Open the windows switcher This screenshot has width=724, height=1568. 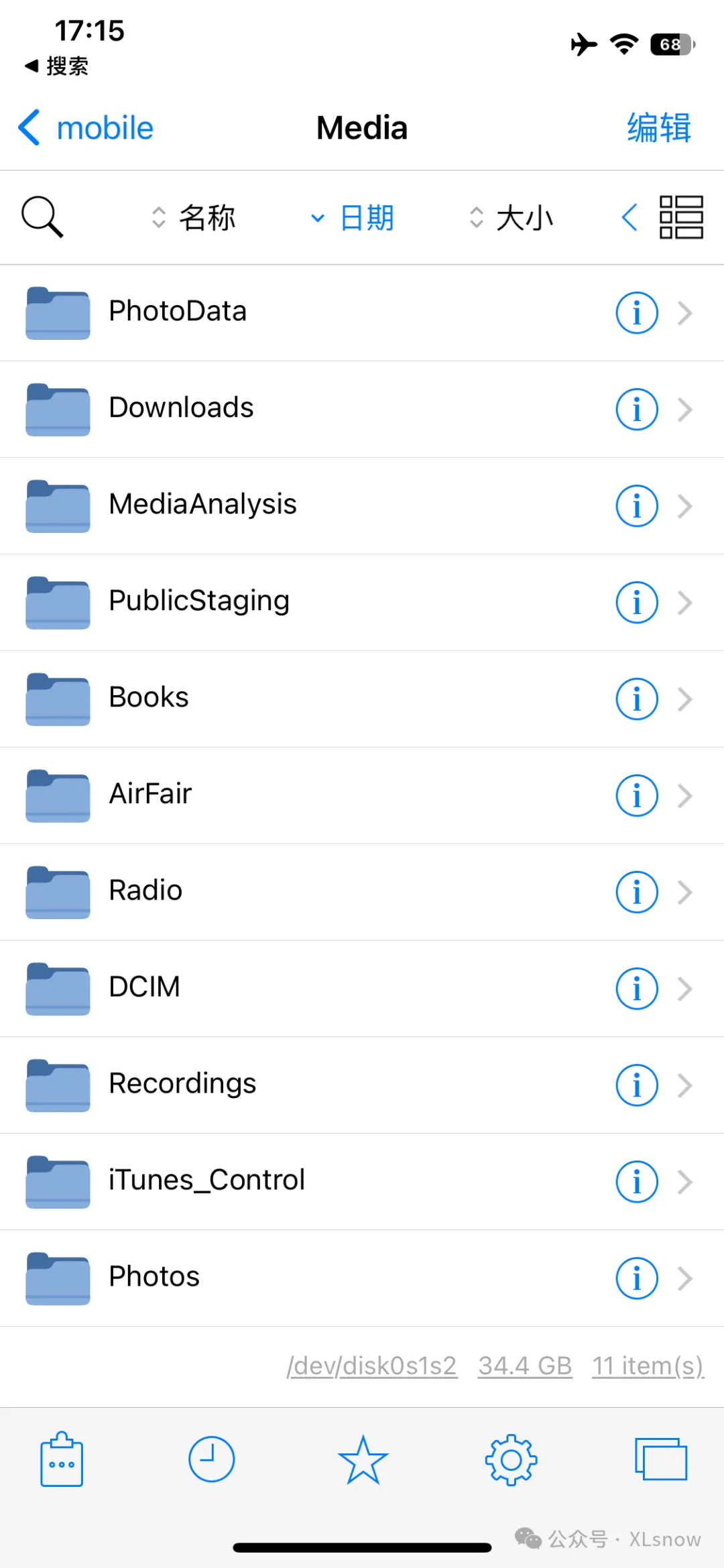pos(661,1459)
